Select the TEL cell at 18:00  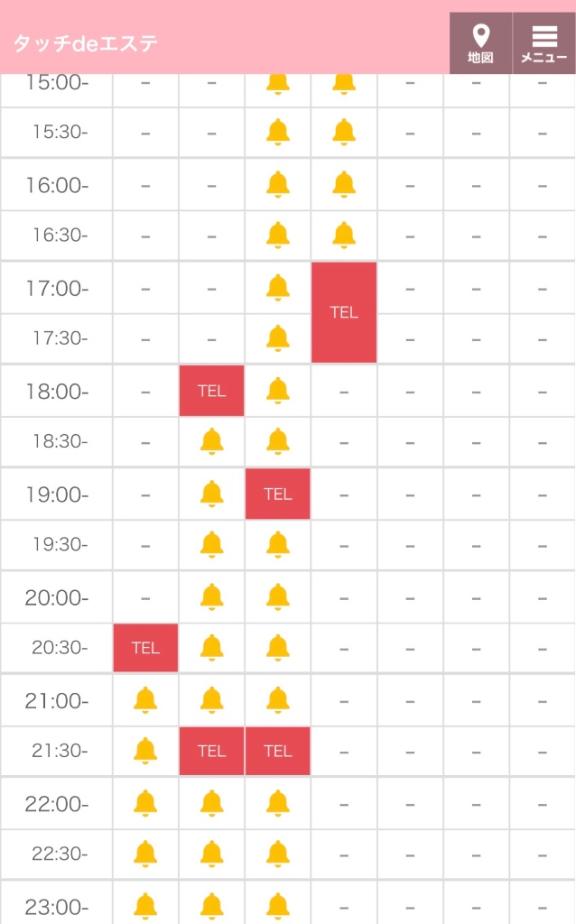212,391
